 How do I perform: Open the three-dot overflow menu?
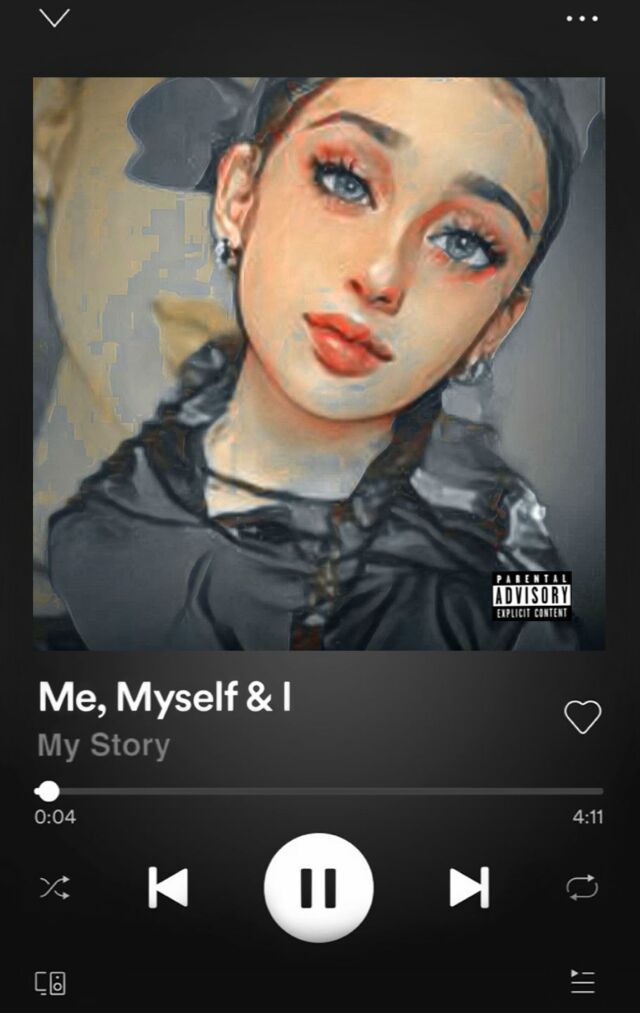pyautogui.click(x=582, y=19)
